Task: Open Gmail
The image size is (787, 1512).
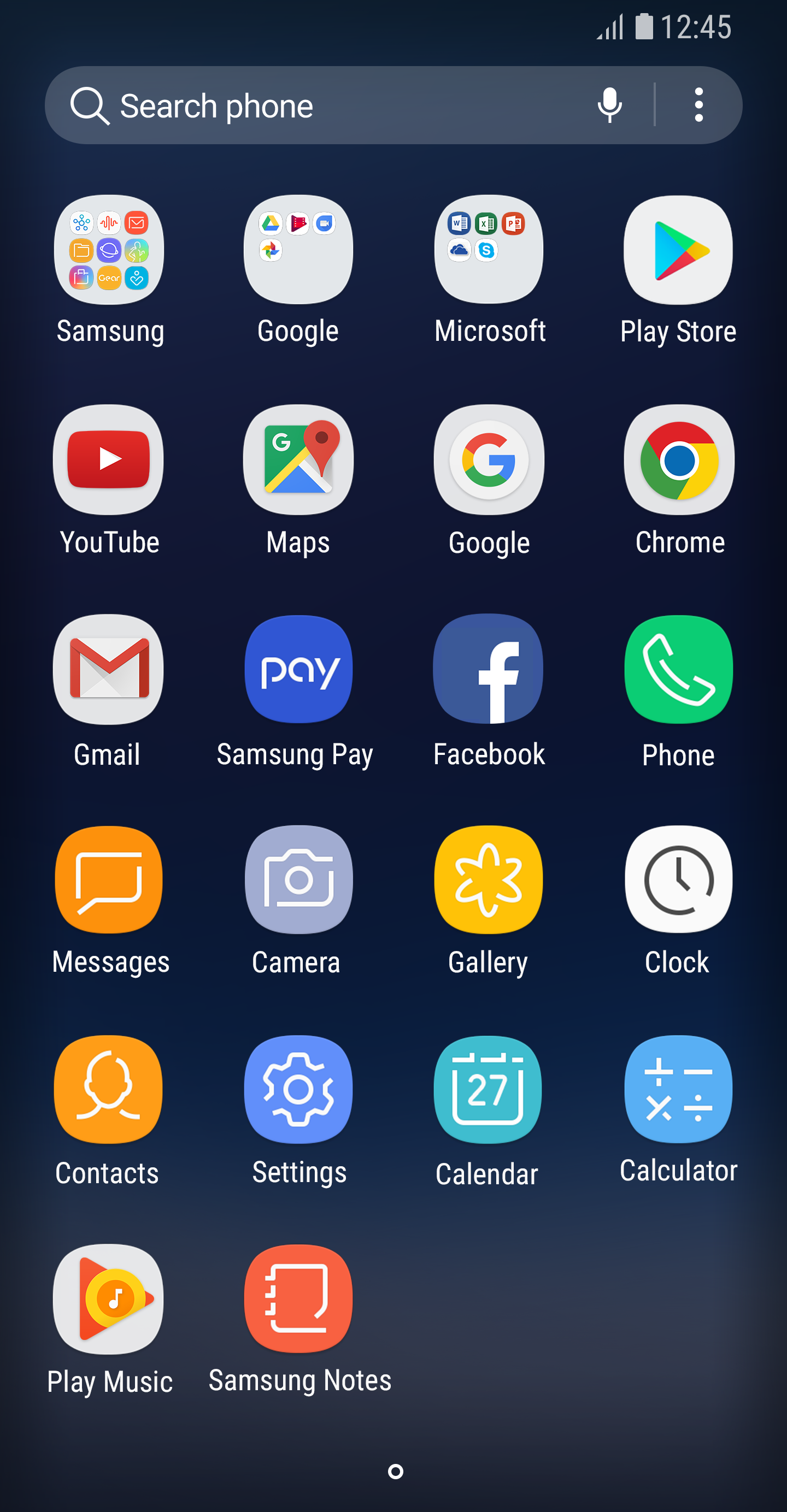Action: click(x=109, y=669)
